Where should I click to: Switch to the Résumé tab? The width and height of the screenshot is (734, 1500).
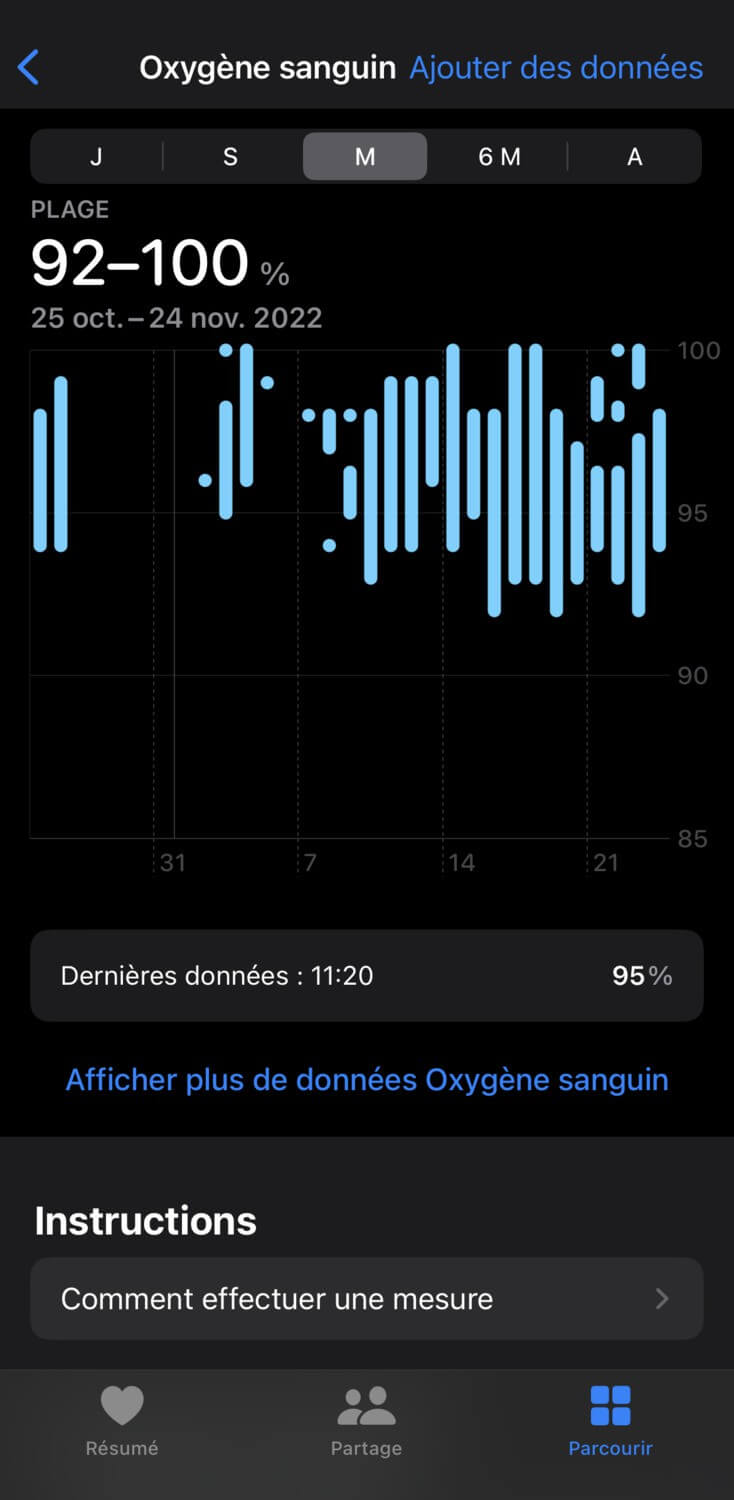[122, 1420]
